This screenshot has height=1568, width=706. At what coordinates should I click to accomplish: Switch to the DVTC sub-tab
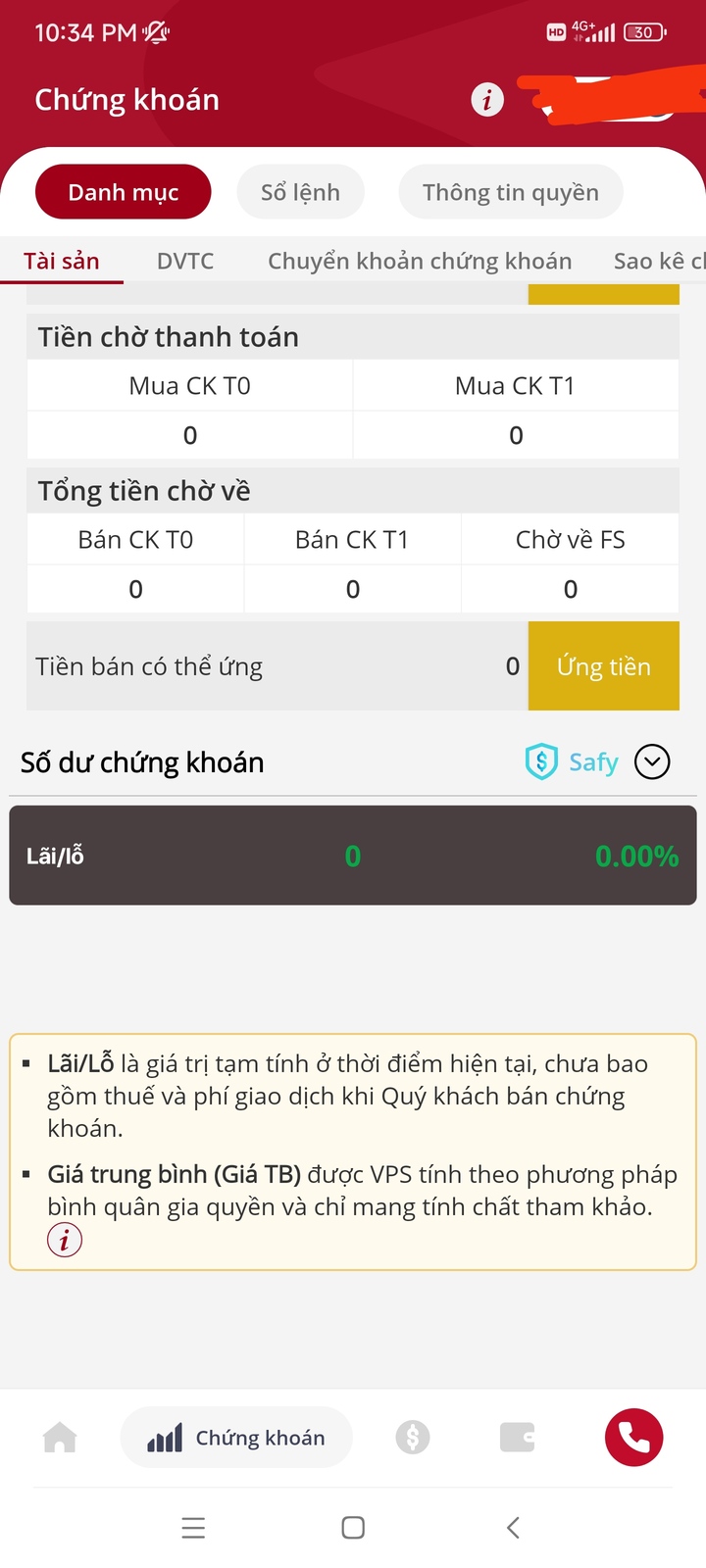[x=185, y=261]
